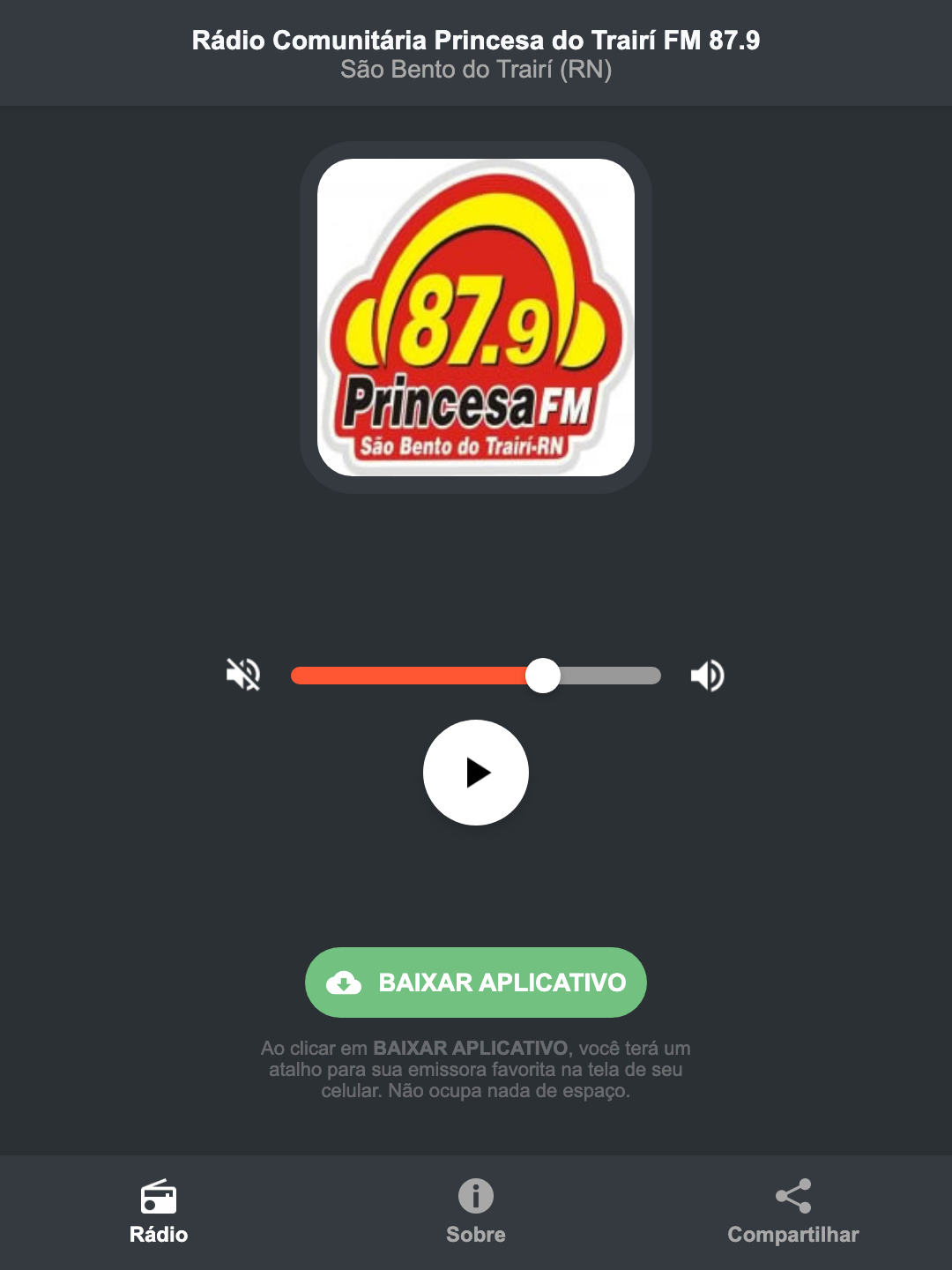Image resolution: width=952 pixels, height=1270 pixels.
Task: Switch to the Rádio tab
Action: point(159,1235)
